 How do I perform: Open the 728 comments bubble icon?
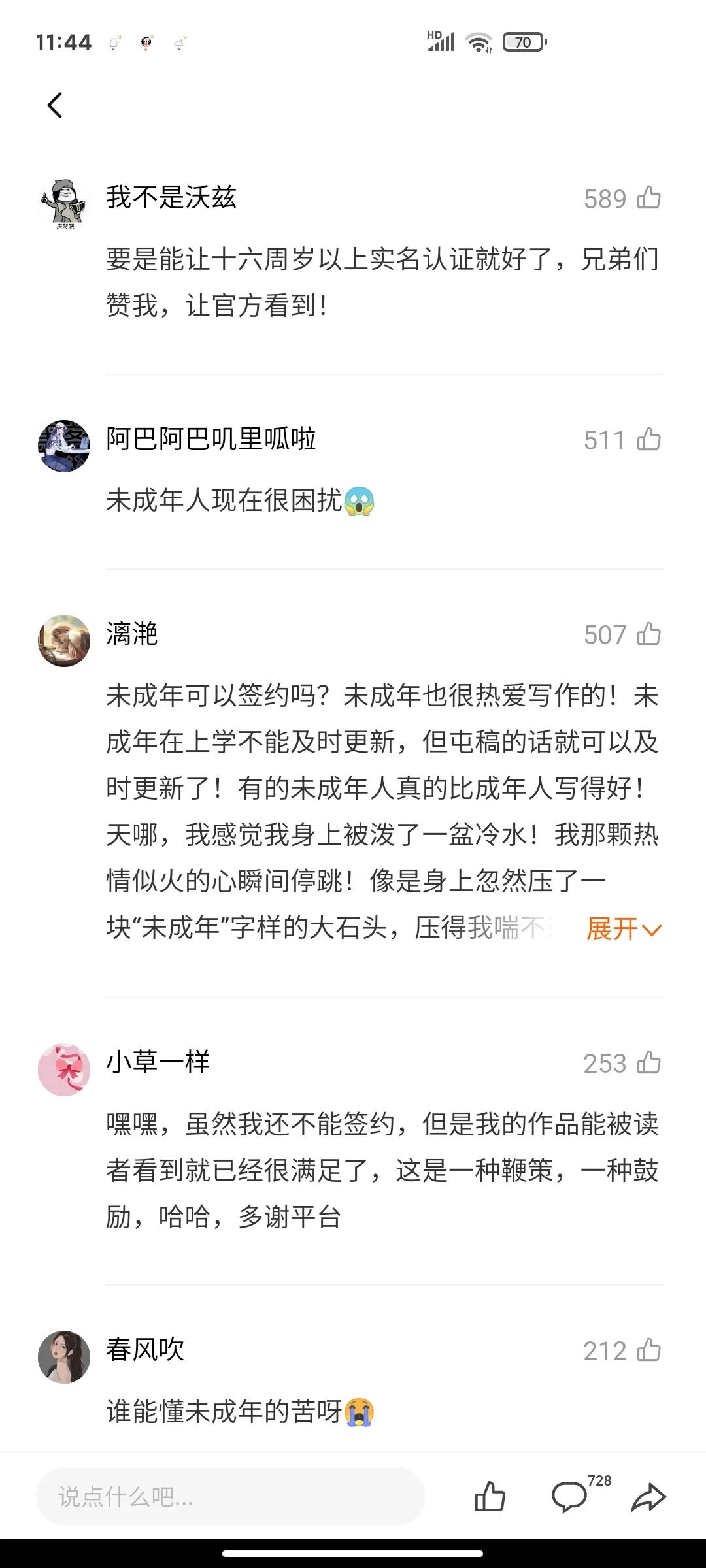(x=570, y=1497)
